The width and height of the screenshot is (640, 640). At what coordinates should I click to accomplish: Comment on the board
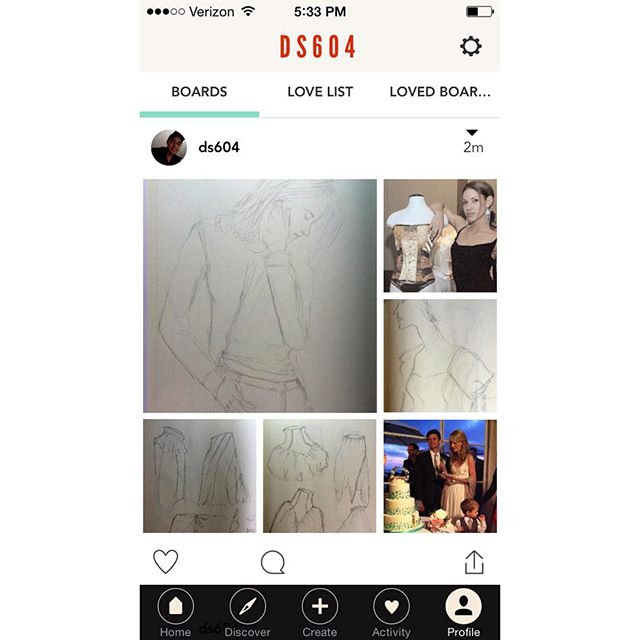(272, 562)
